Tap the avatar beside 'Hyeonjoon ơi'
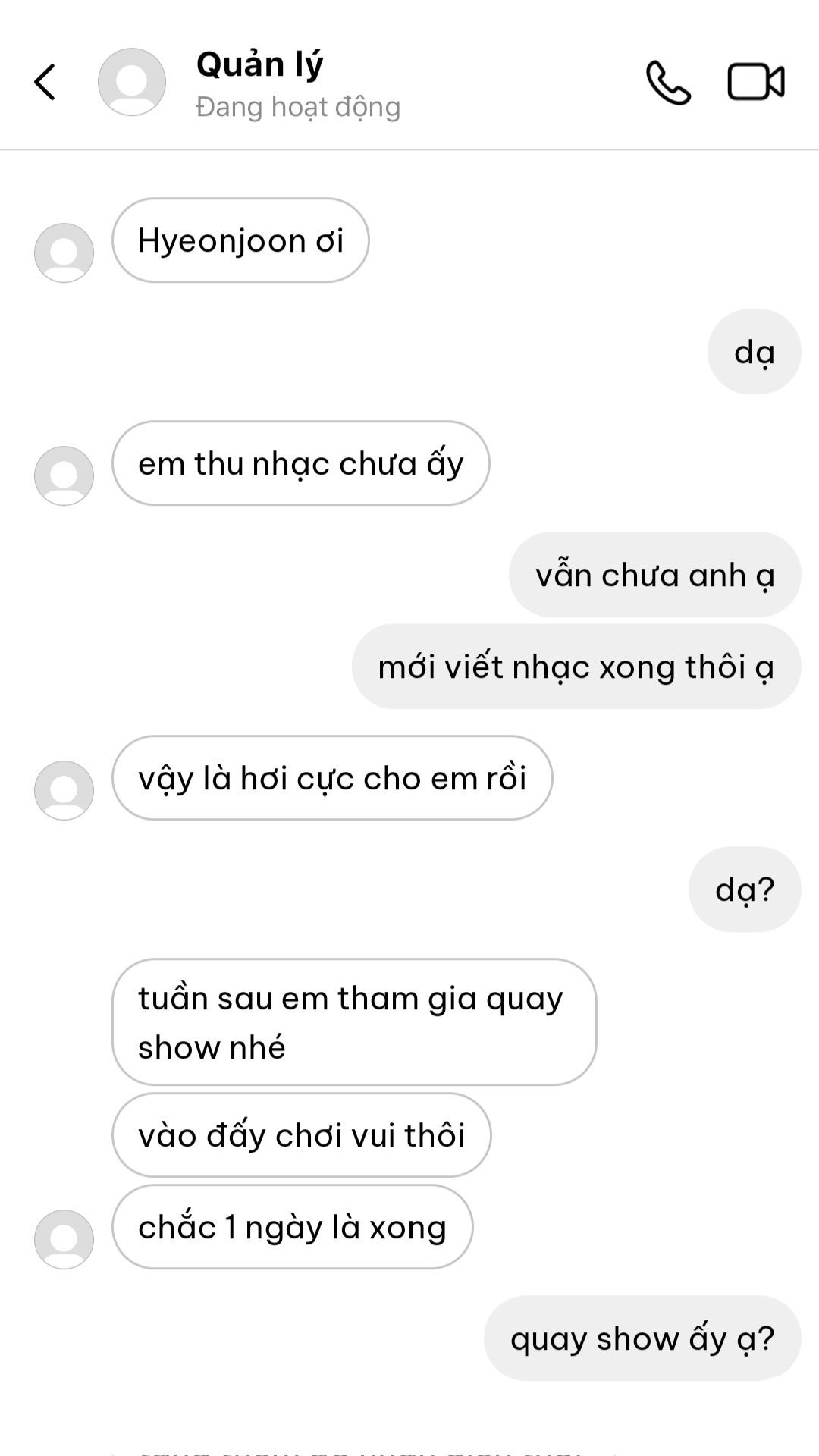The width and height of the screenshot is (819, 1456). click(x=64, y=253)
